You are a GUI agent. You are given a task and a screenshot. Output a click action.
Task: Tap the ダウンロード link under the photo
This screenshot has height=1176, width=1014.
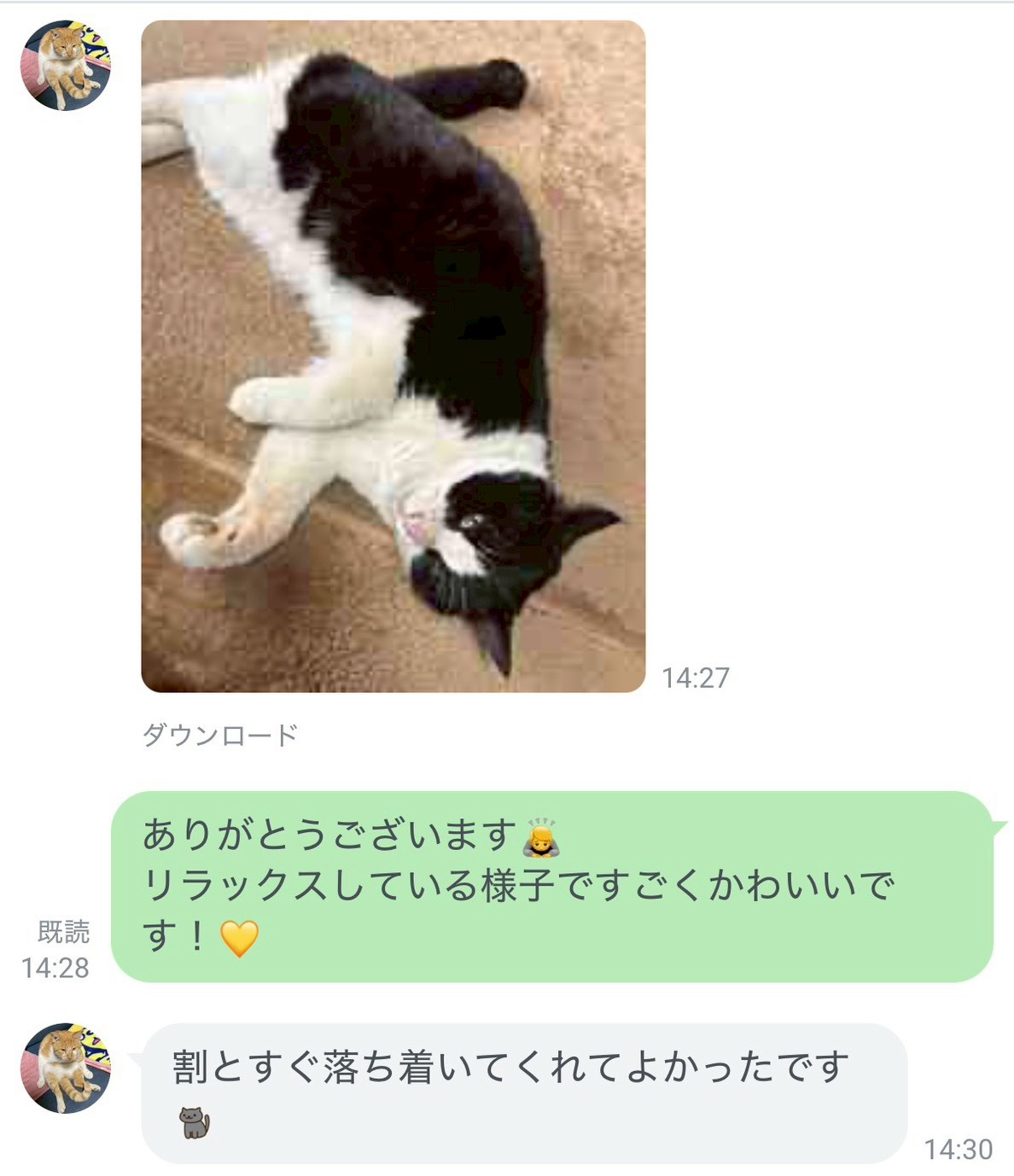[219, 734]
